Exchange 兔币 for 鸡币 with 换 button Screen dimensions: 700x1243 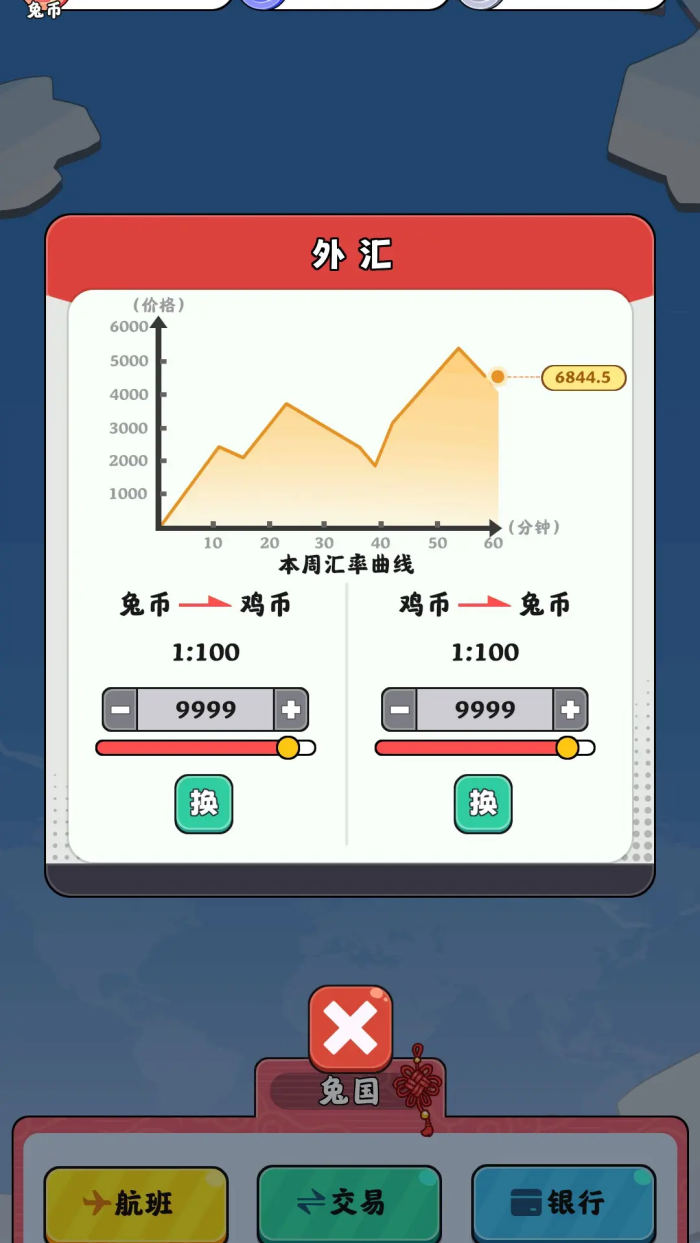(204, 803)
